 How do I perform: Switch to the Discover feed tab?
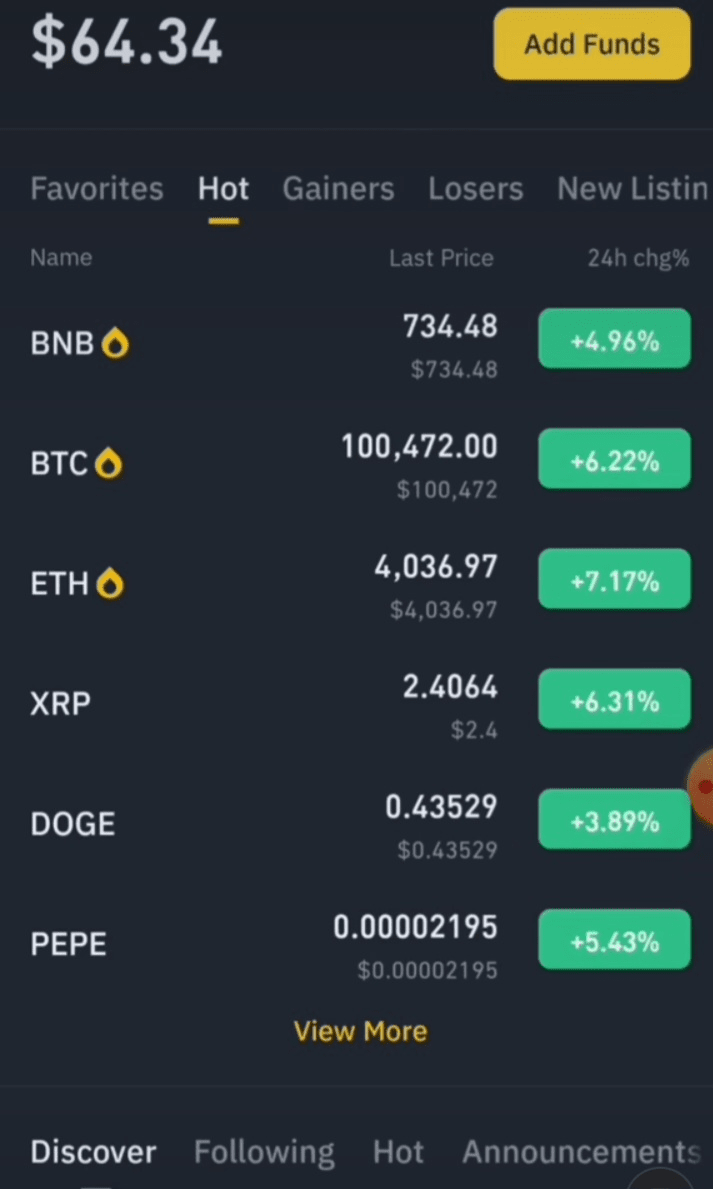coord(93,1152)
